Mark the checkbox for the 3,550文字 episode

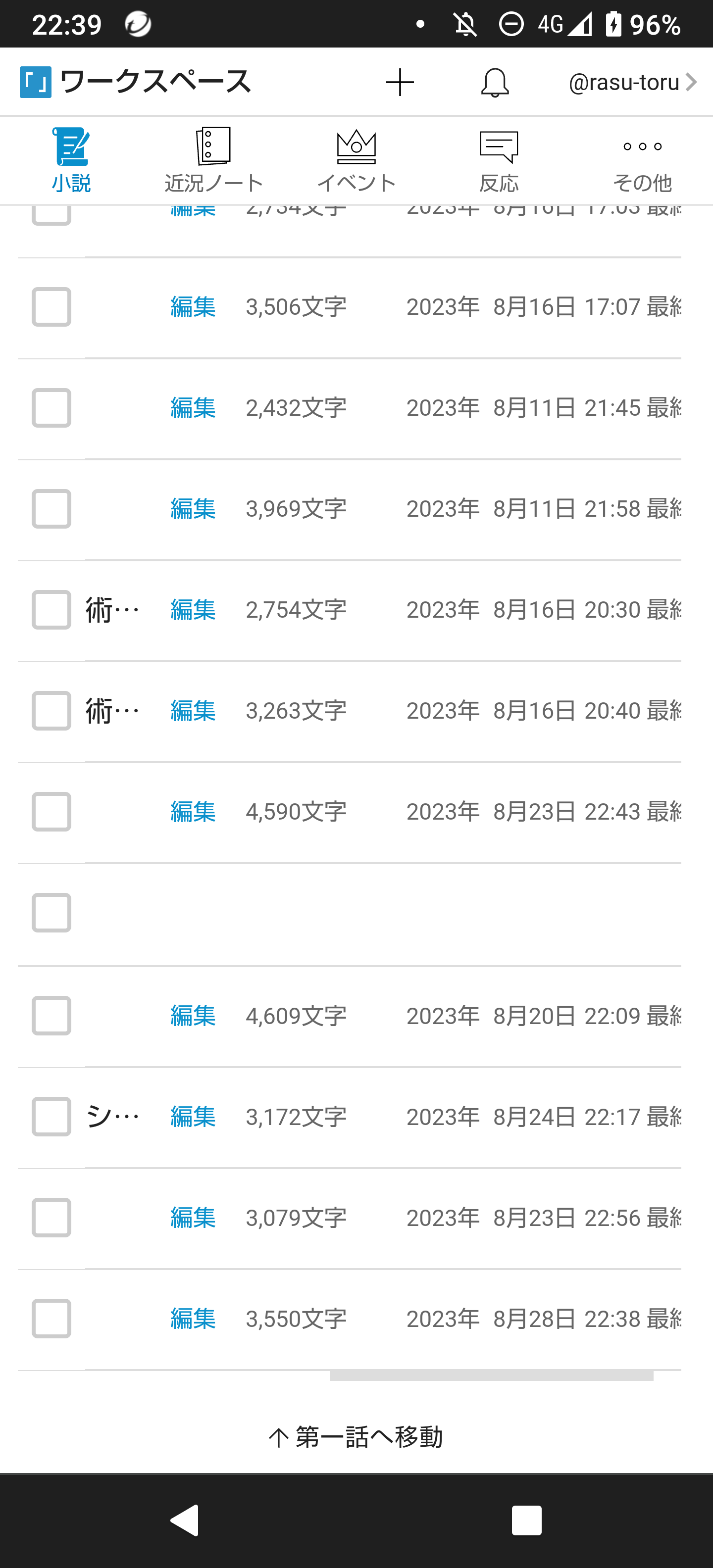51,1319
